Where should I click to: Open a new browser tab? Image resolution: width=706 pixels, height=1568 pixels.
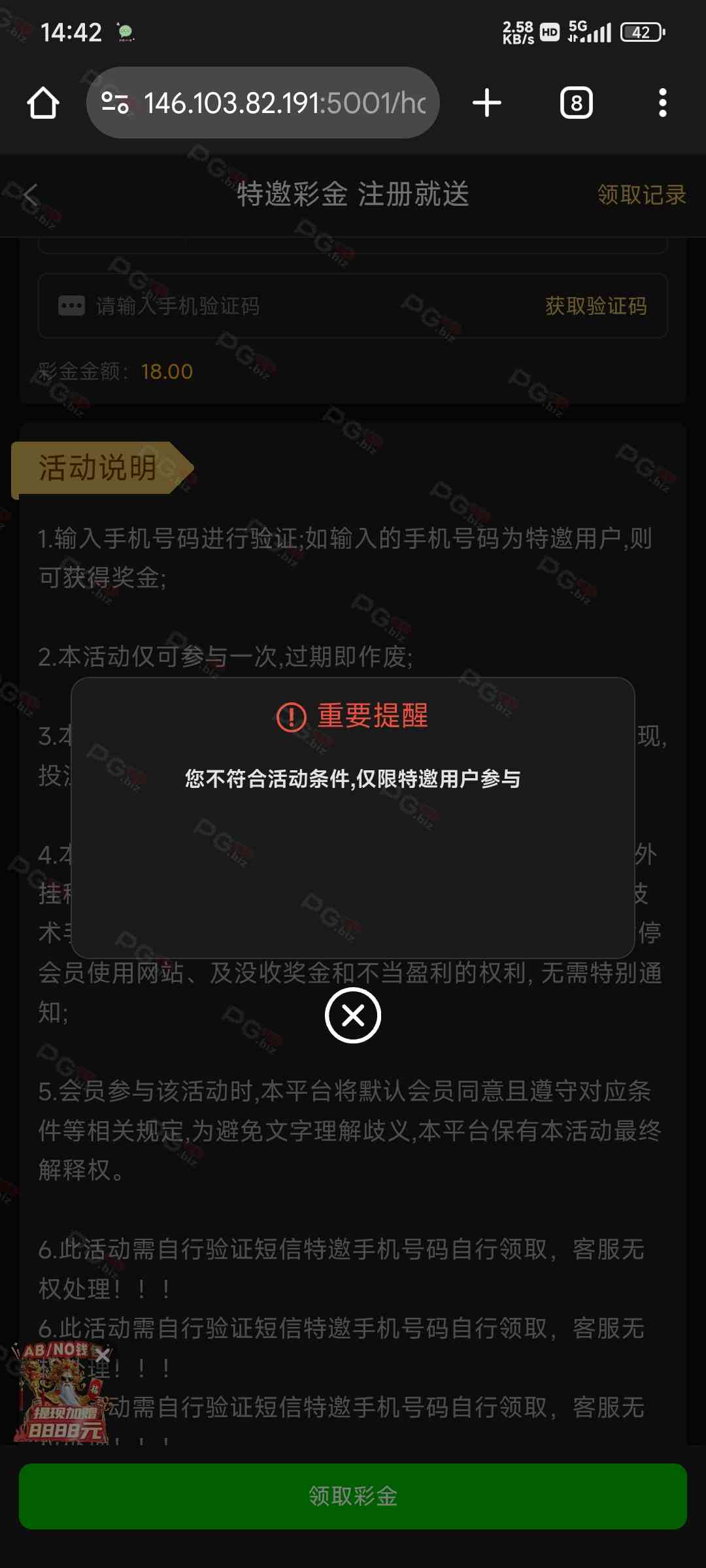click(x=486, y=103)
